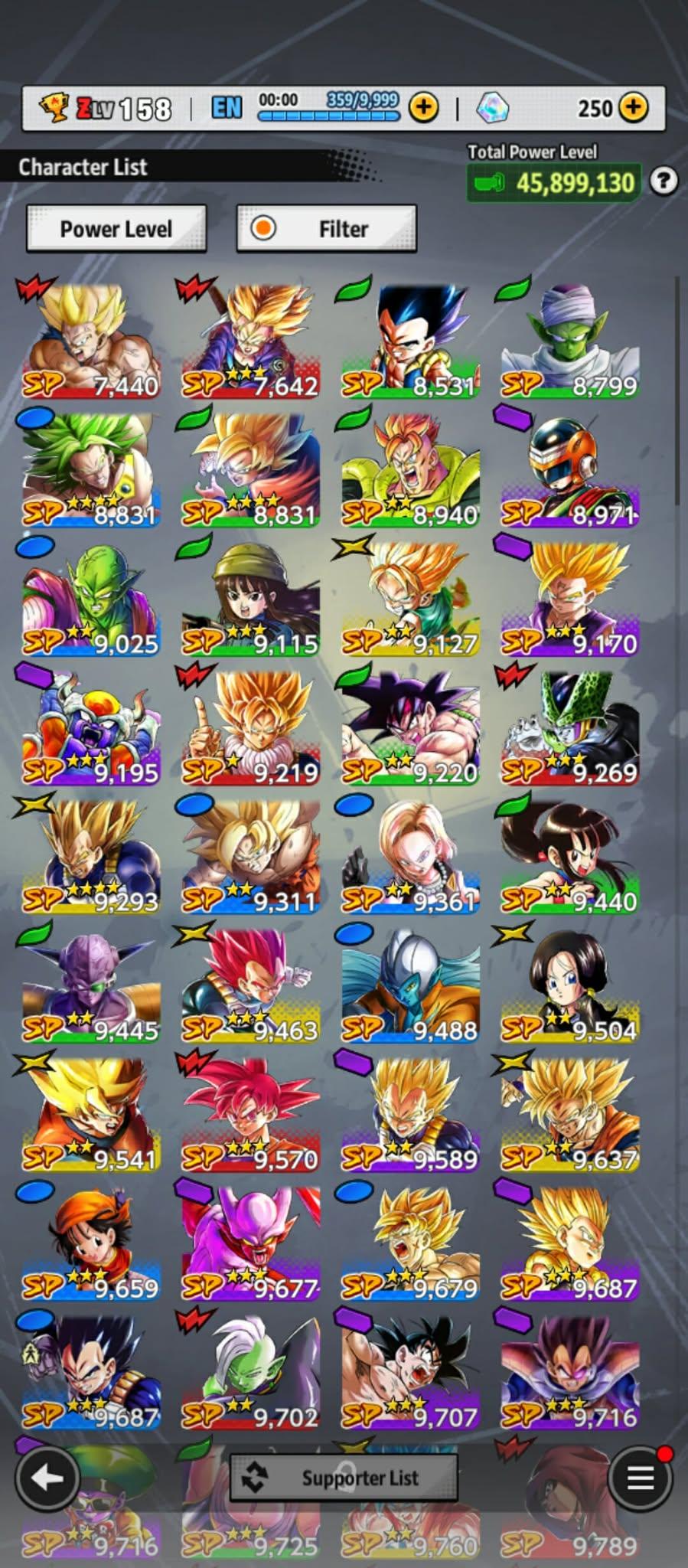Open the Power Level sort button
The image size is (688, 1568).
[x=116, y=228]
